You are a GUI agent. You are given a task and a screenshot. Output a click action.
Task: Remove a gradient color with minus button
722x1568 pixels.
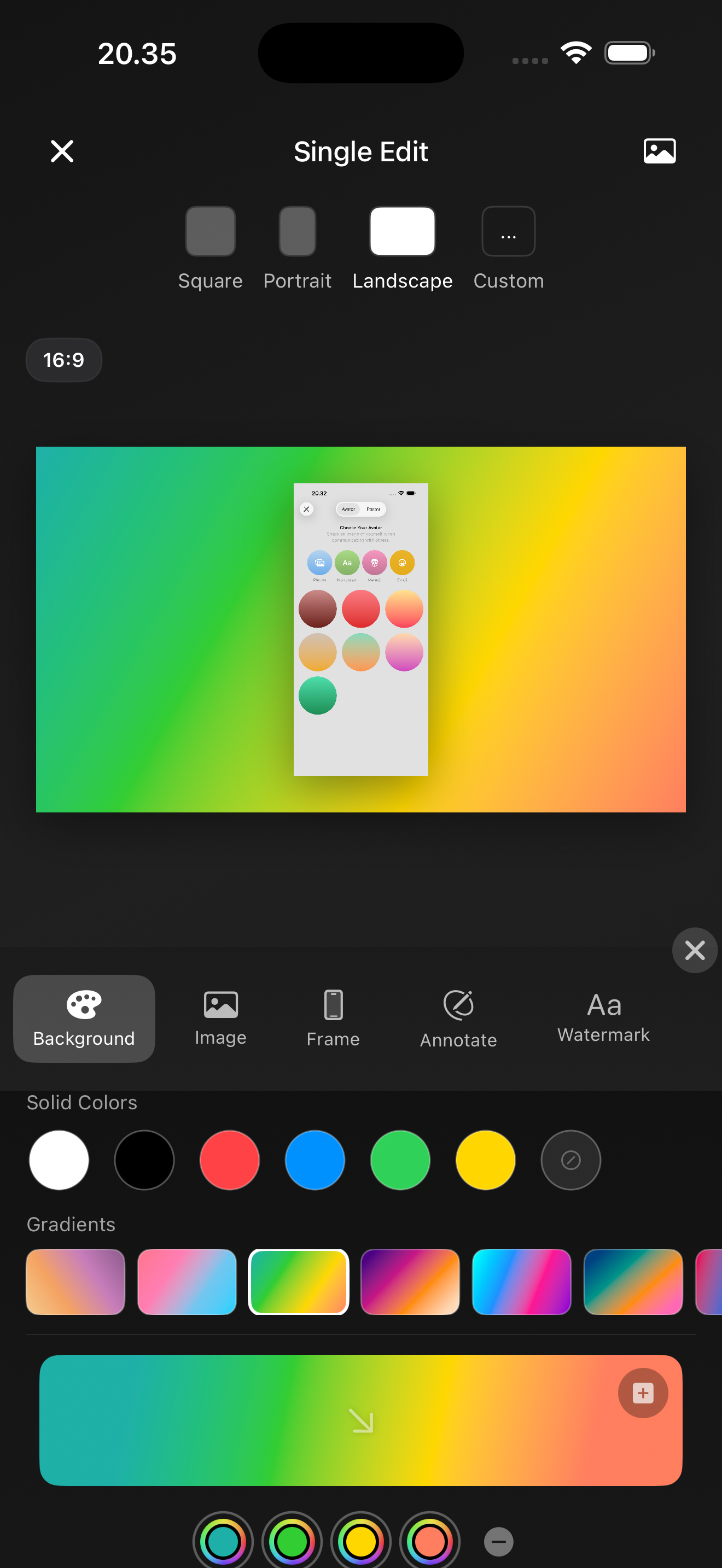[x=499, y=1541]
